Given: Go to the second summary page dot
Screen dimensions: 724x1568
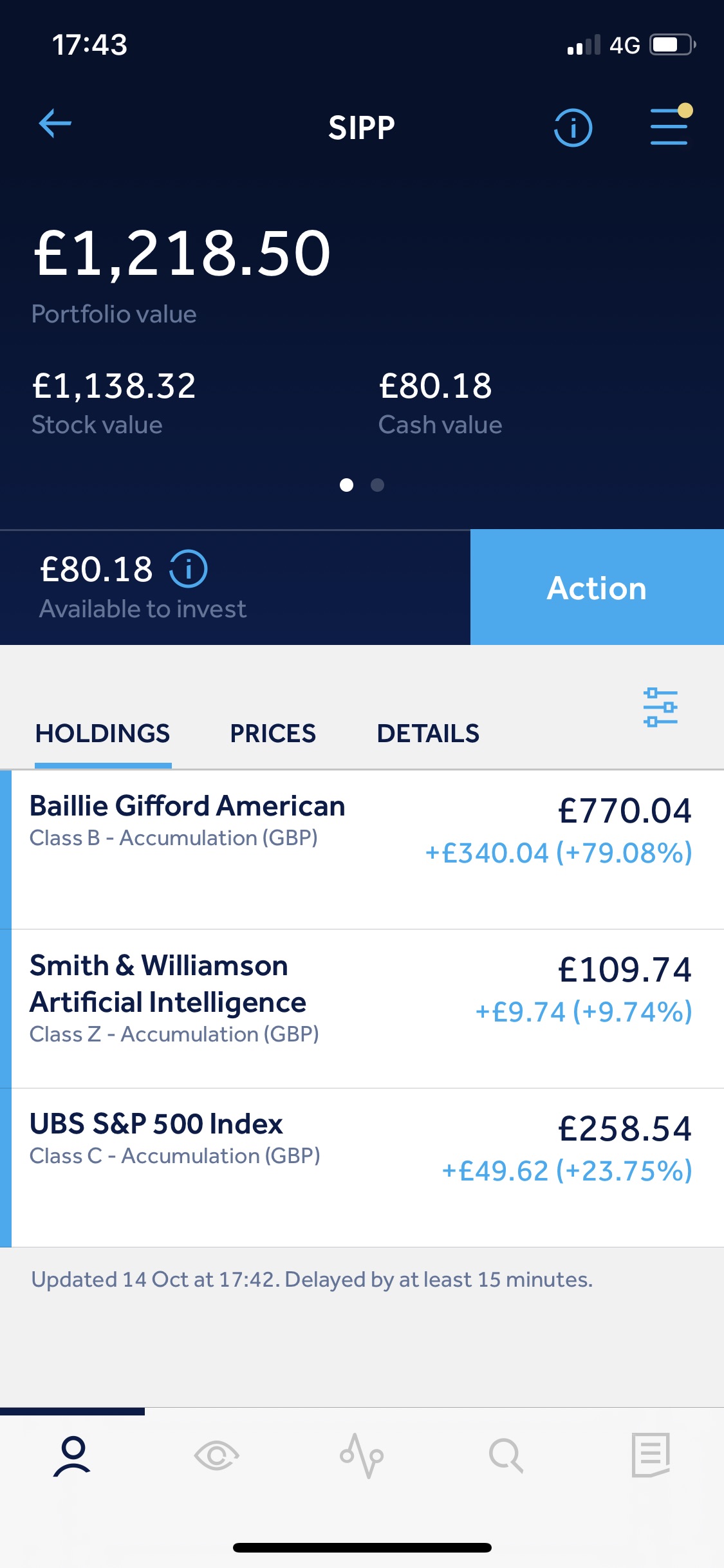Looking at the screenshot, I should coord(378,485).
